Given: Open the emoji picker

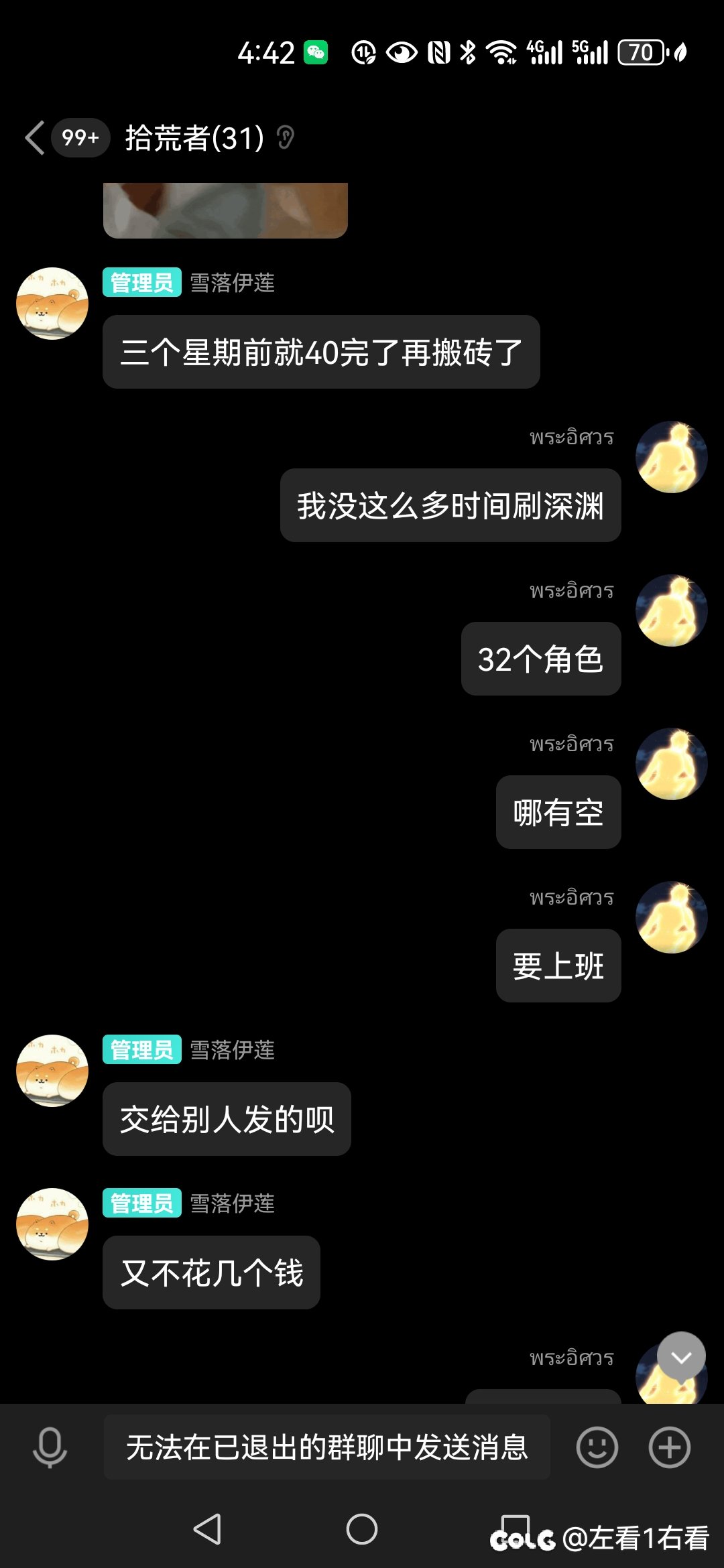Looking at the screenshot, I should click(x=597, y=1447).
